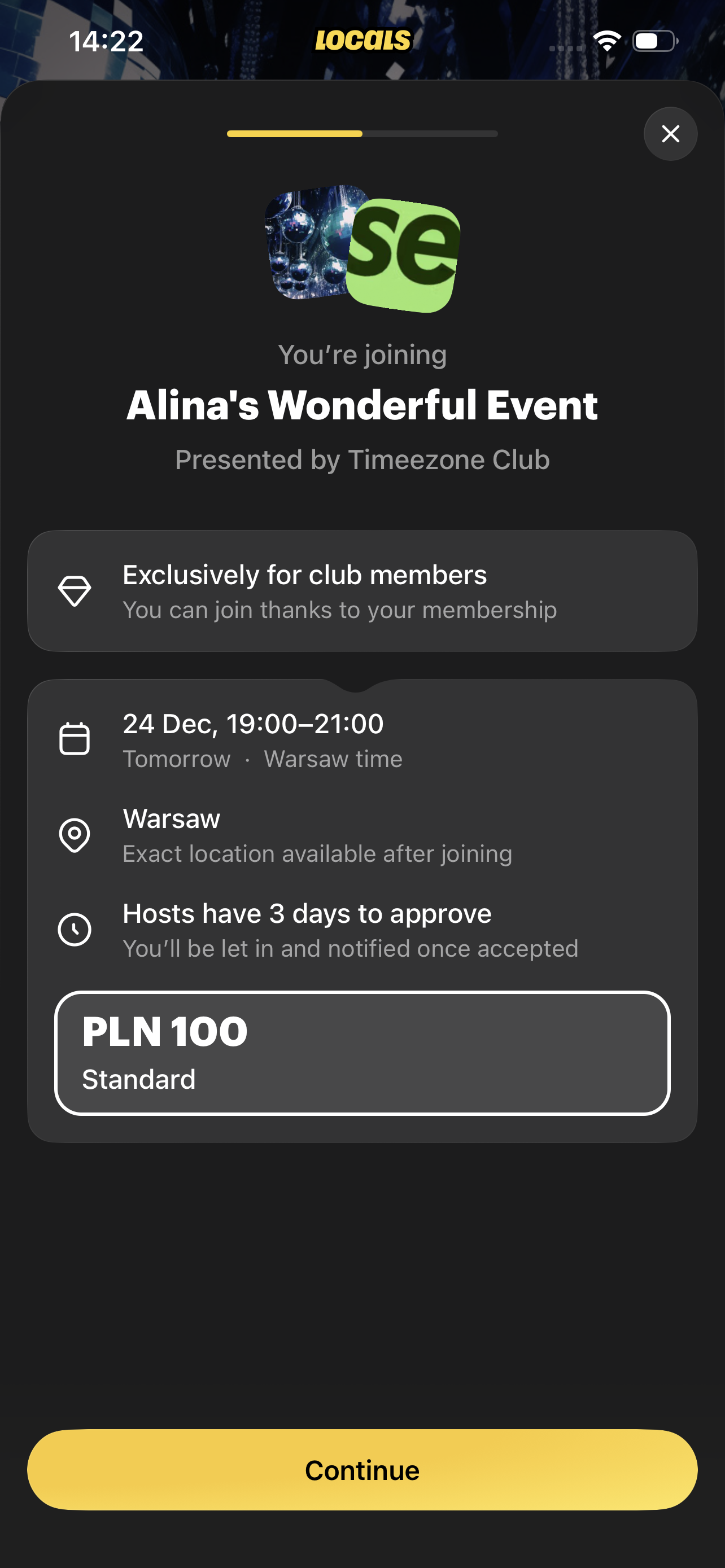
Task: Dismiss the joining flow with the X
Action: tap(670, 133)
